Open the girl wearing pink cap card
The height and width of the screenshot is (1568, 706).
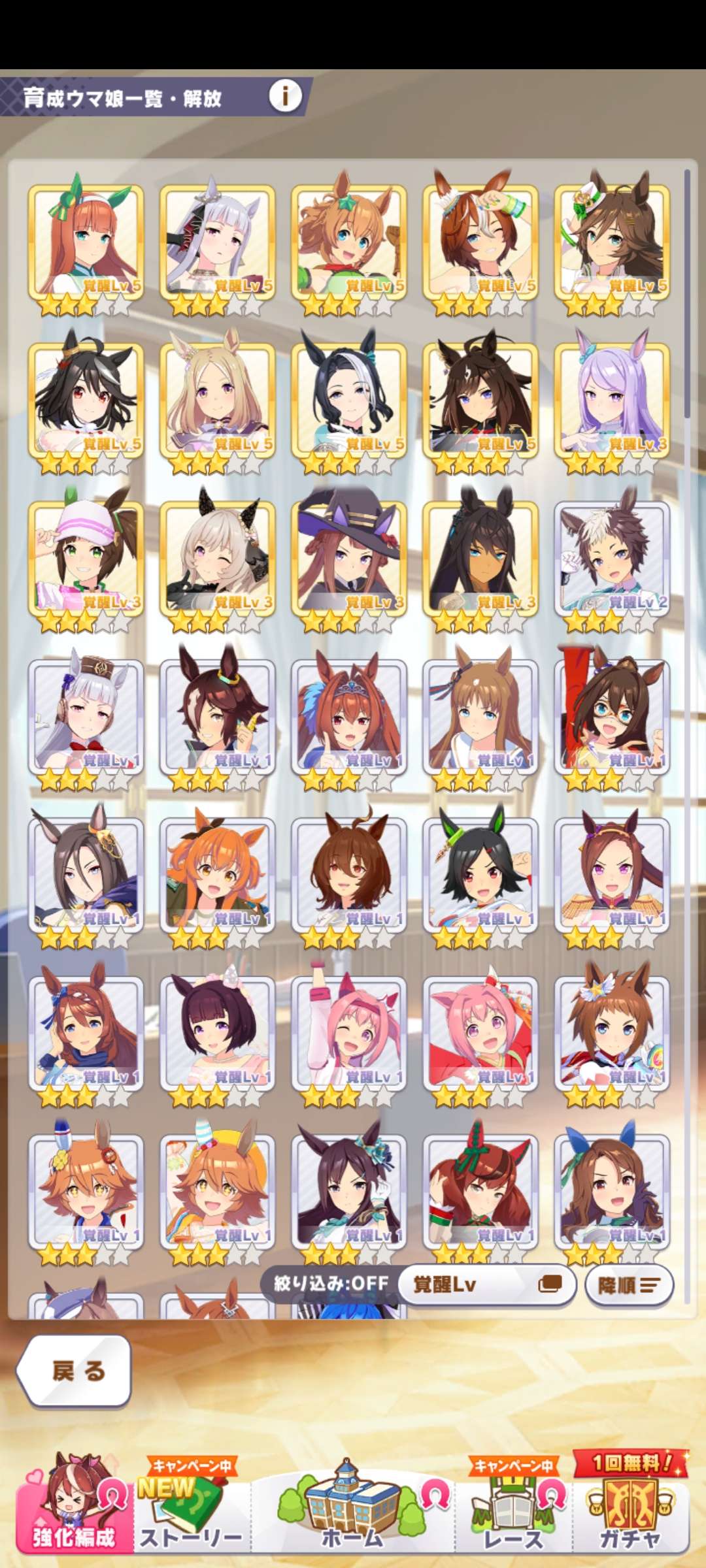[x=86, y=559]
